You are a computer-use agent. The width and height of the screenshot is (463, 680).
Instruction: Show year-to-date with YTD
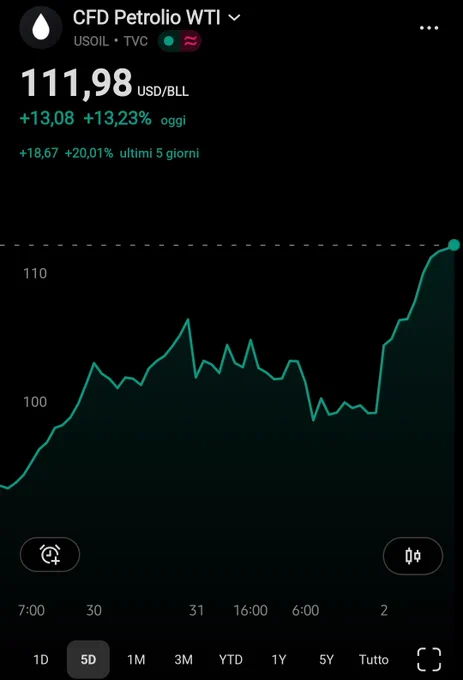[x=231, y=660]
